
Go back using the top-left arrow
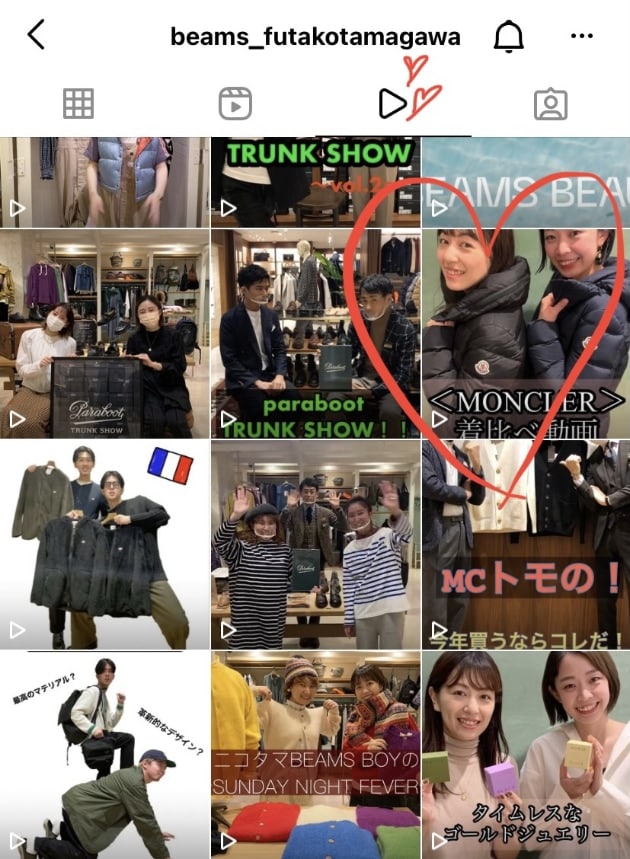click(x=36, y=36)
